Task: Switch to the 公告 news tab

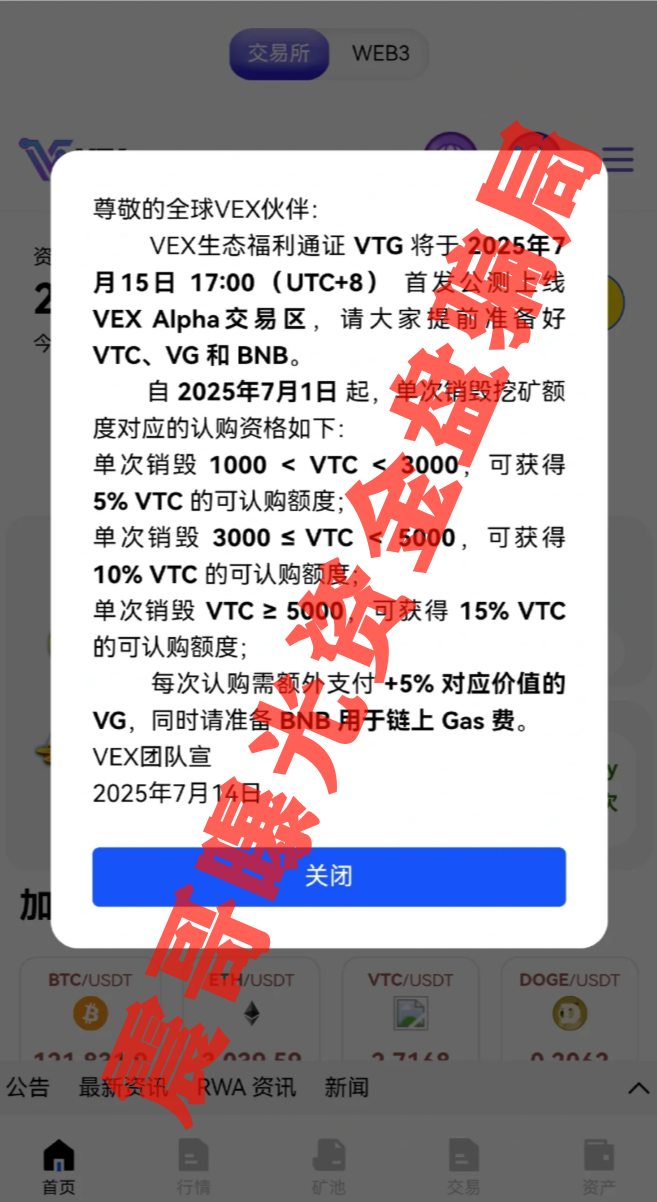Action: click(28, 1087)
